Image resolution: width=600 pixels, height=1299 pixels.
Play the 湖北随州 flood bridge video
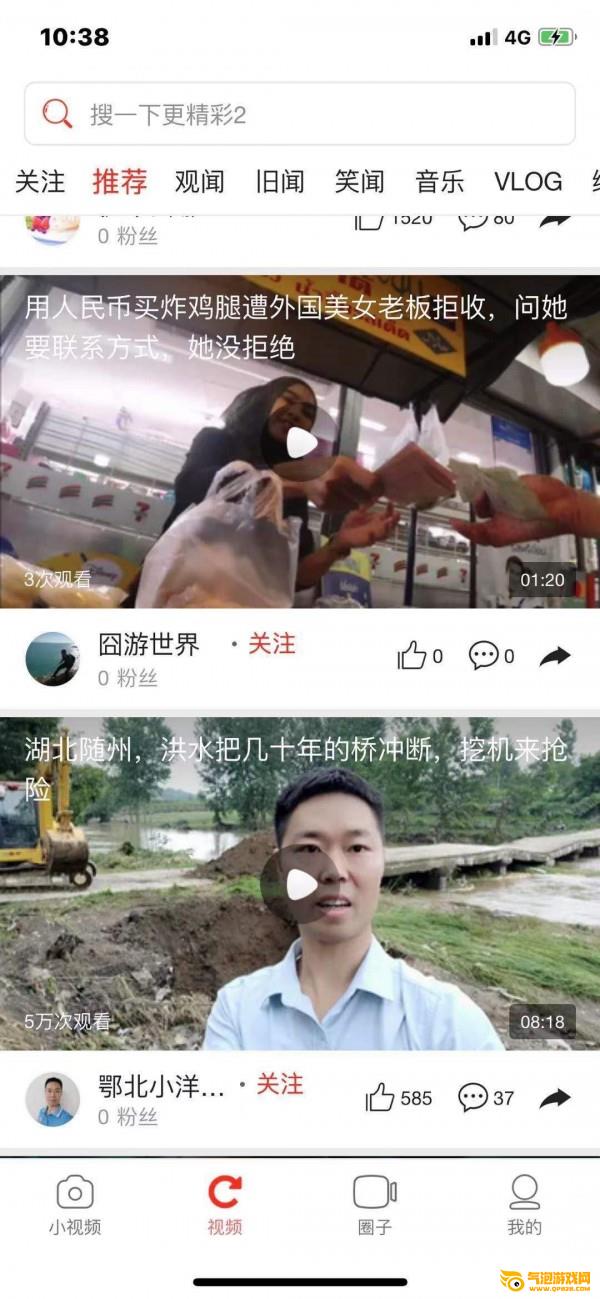pos(301,884)
